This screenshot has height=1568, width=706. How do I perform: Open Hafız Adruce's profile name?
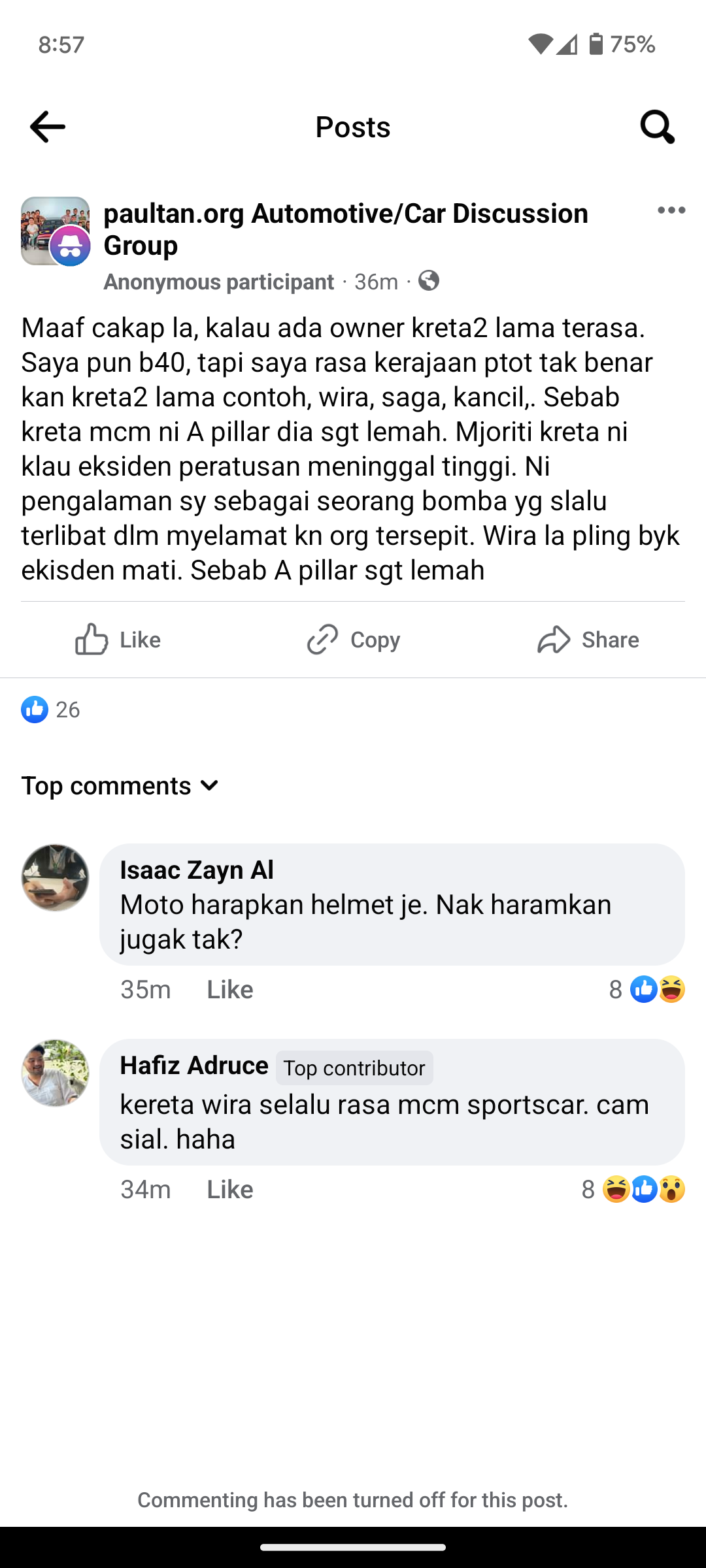point(194,1066)
